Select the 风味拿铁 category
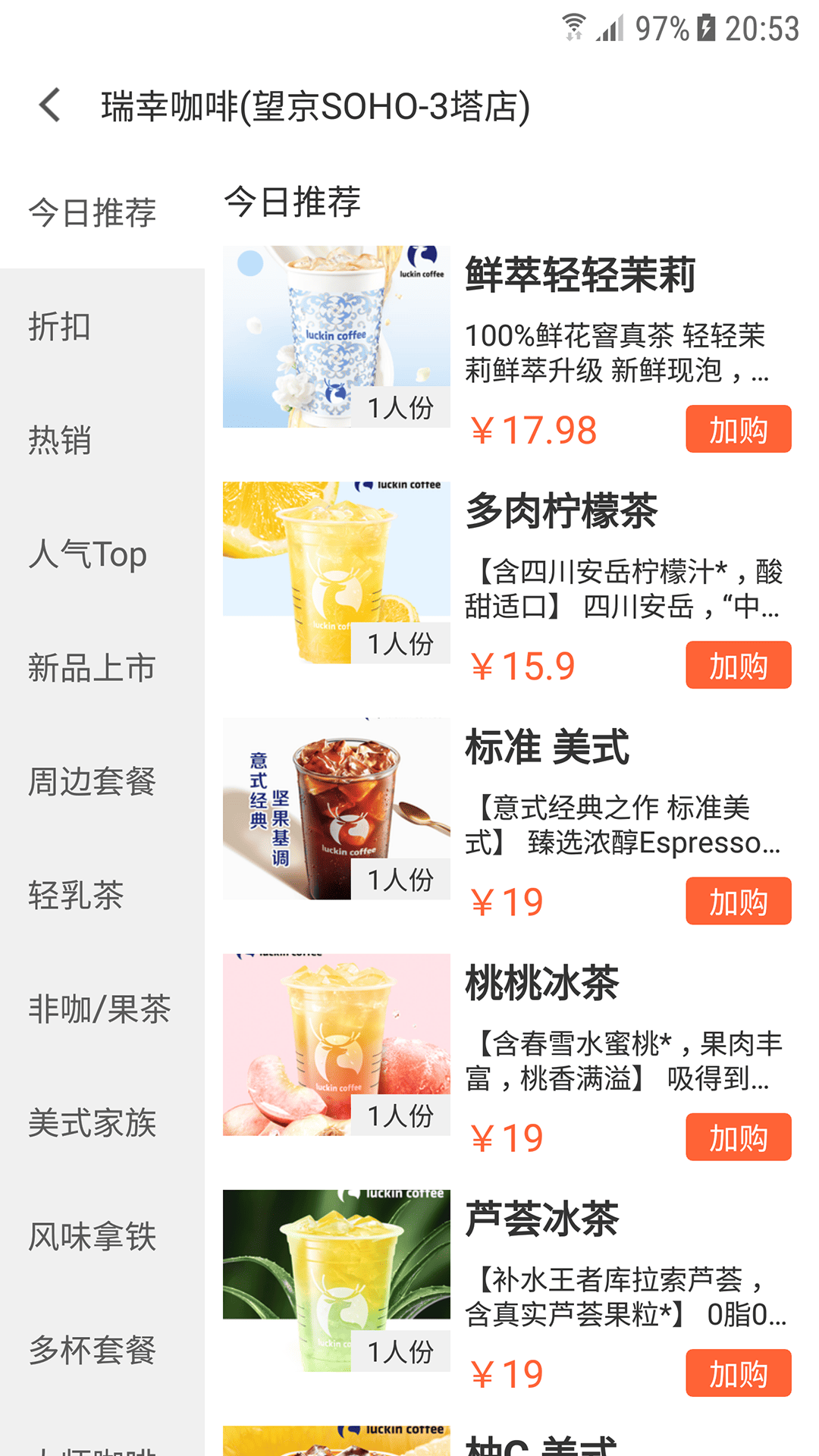 [x=92, y=1237]
